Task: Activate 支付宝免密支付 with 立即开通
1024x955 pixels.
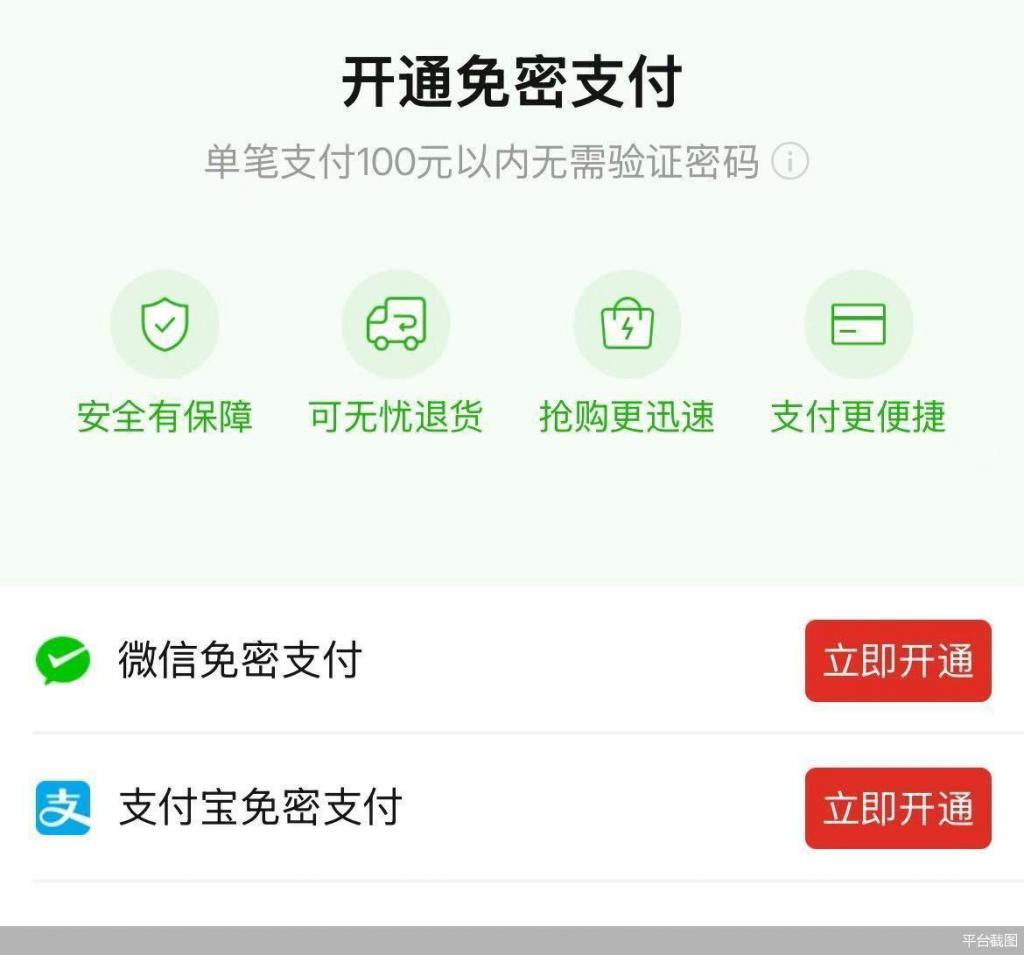Action: click(x=897, y=808)
